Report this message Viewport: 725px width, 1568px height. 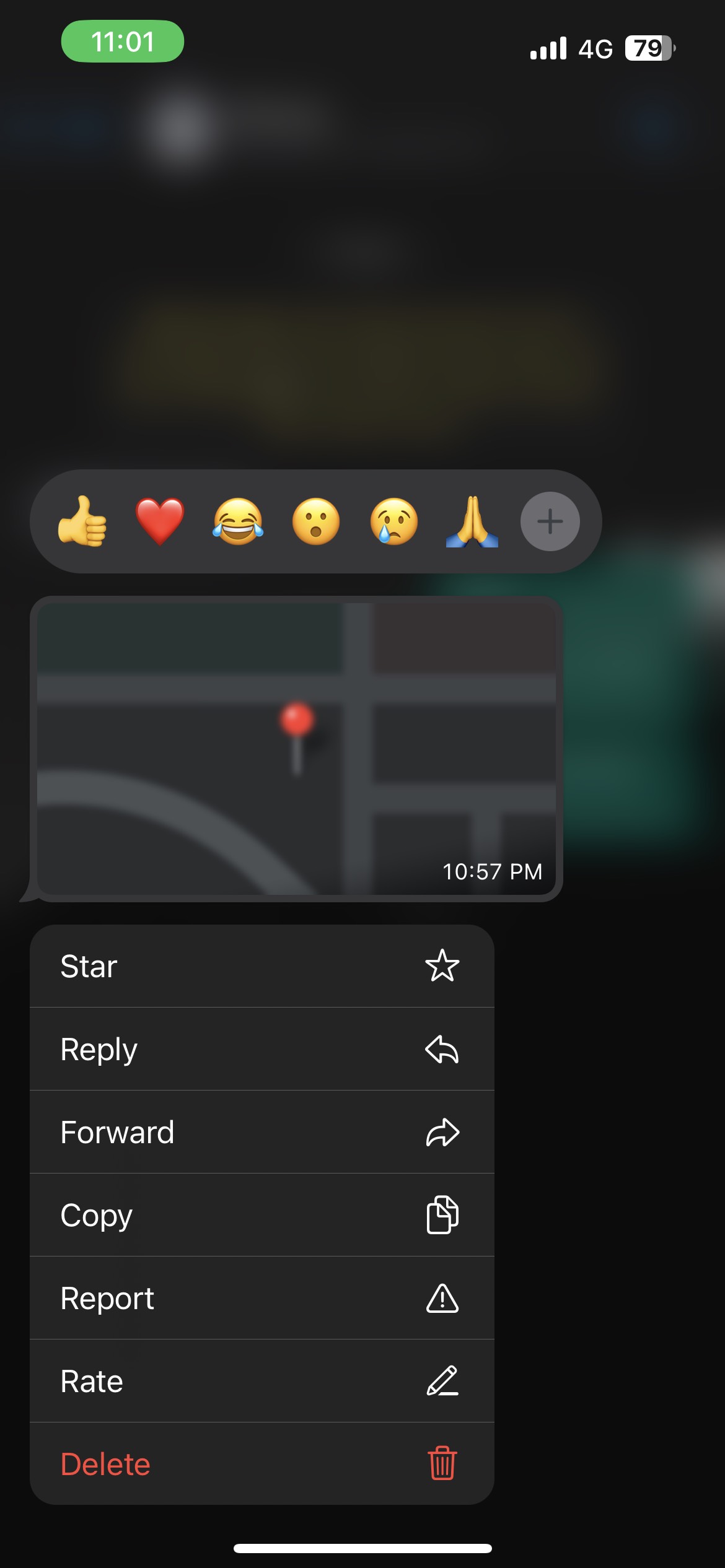261,1298
